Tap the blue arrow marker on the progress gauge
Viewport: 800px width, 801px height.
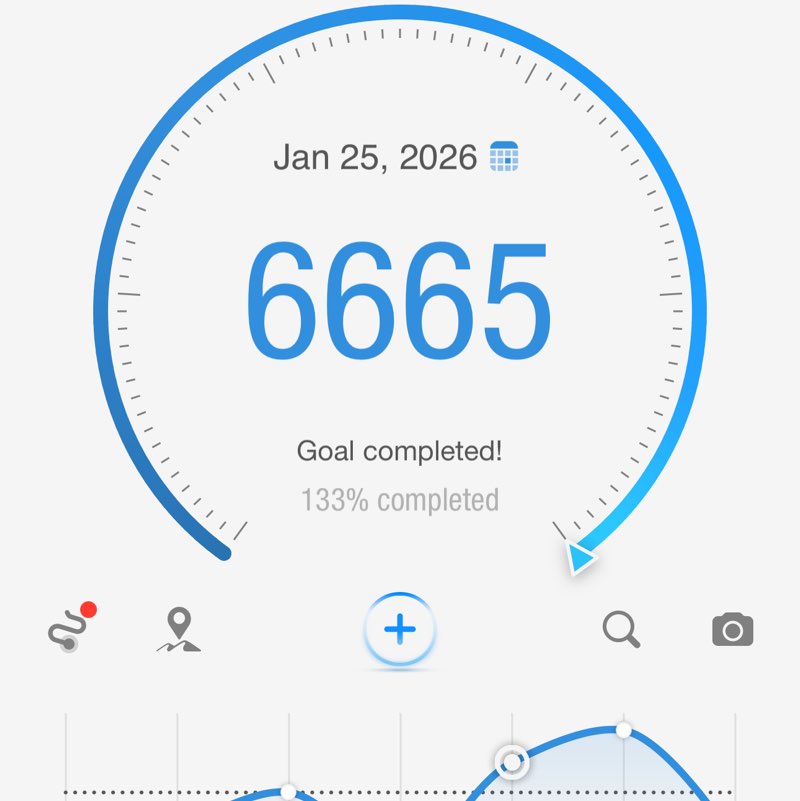coord(581,560)
